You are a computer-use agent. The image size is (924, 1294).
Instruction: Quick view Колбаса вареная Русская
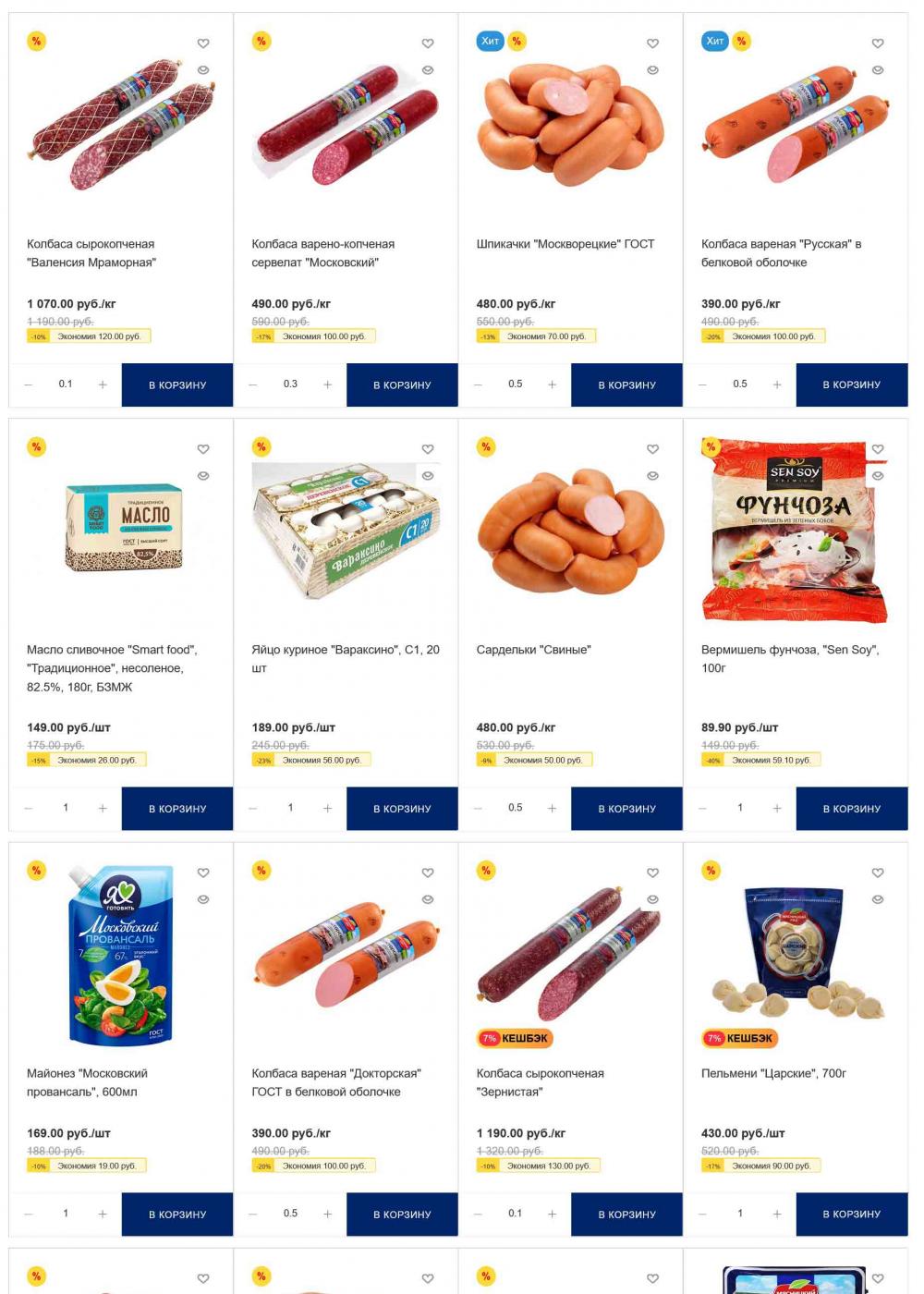point(878,70)
